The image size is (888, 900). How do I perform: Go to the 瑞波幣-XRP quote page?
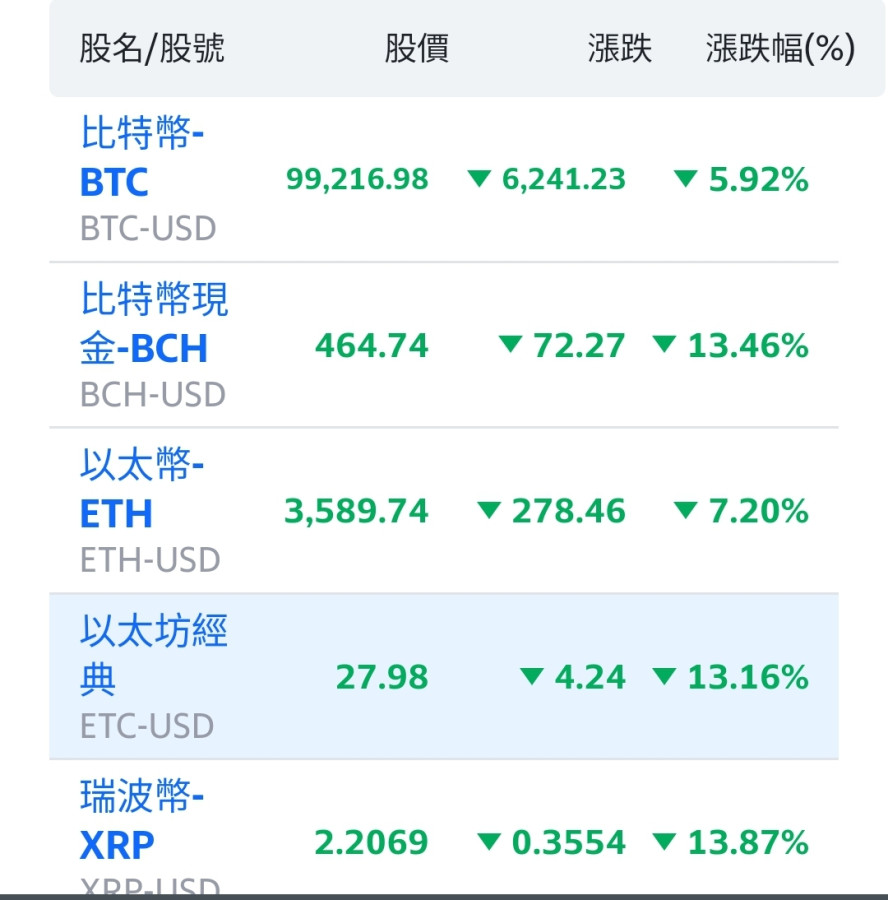tap(142, 822)
